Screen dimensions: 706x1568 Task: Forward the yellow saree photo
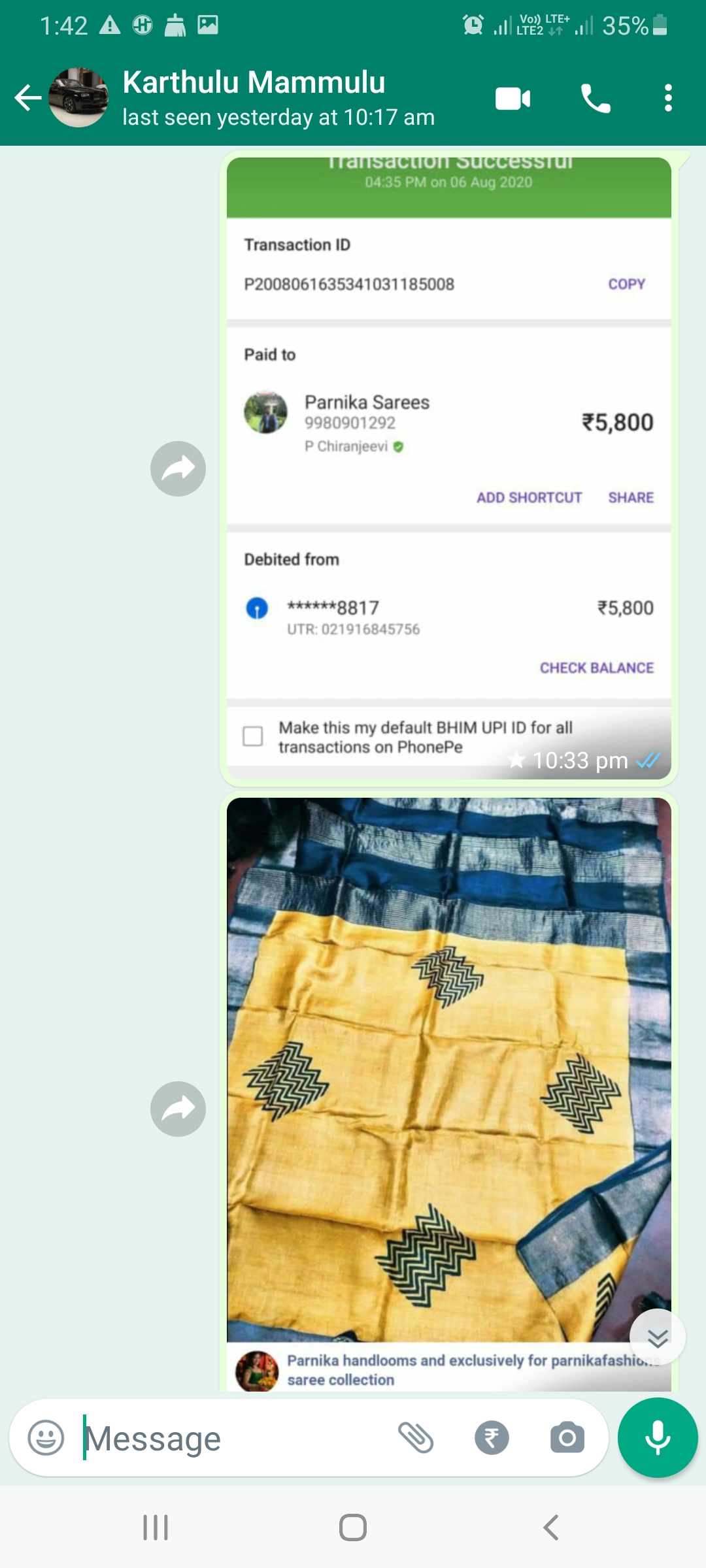tap(178, 1109)
